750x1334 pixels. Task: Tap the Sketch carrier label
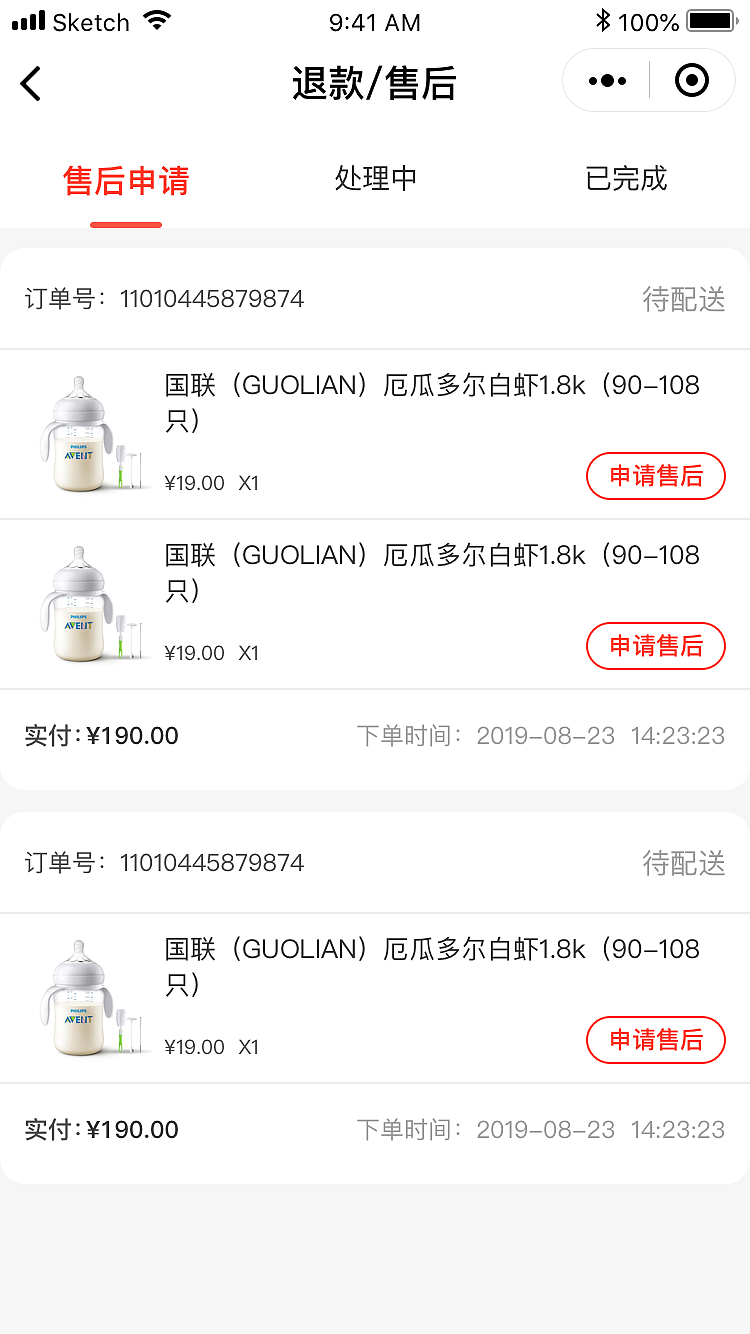point(93,20)
